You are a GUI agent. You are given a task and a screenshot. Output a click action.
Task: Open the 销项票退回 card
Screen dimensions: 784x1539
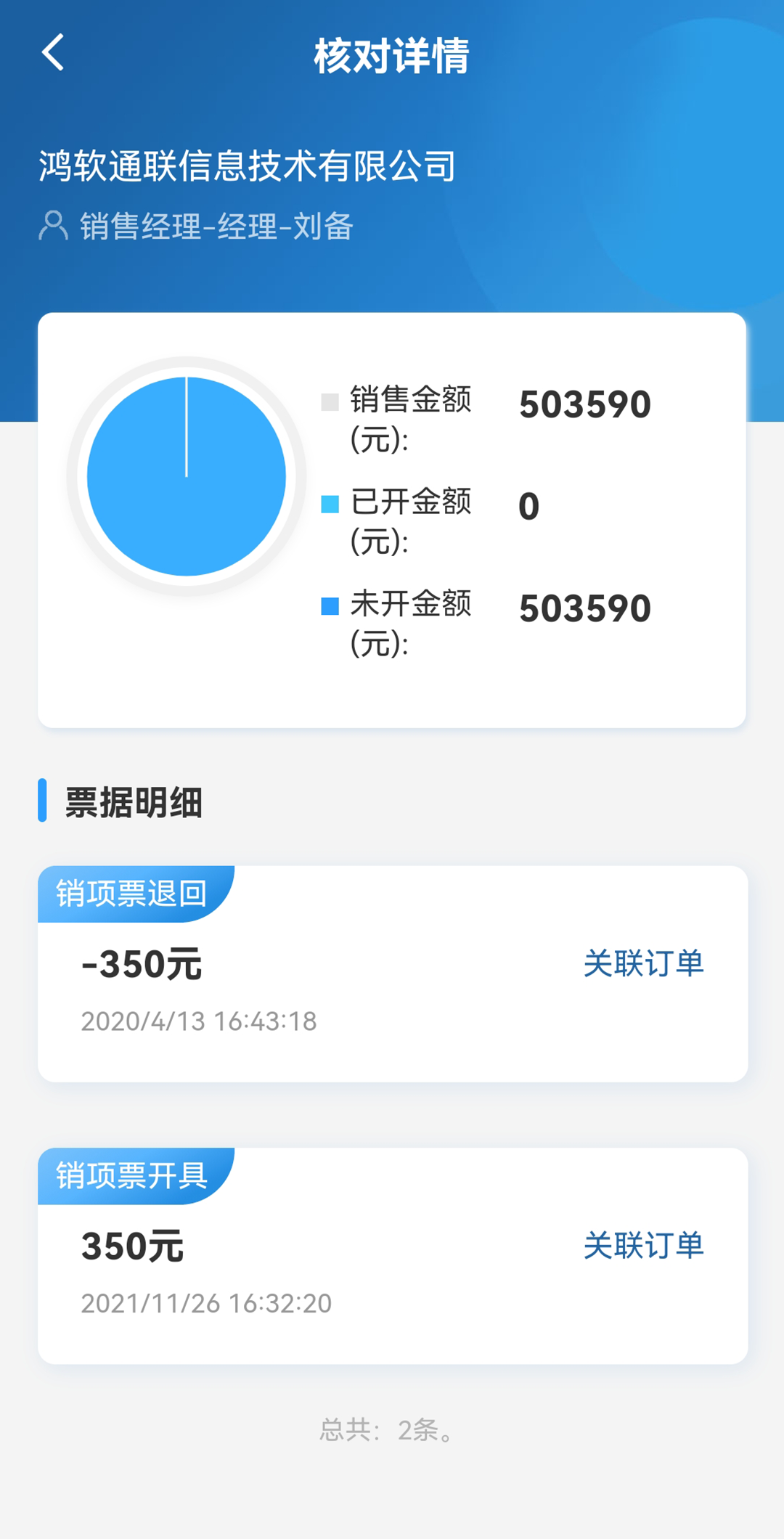pos(393,973)
